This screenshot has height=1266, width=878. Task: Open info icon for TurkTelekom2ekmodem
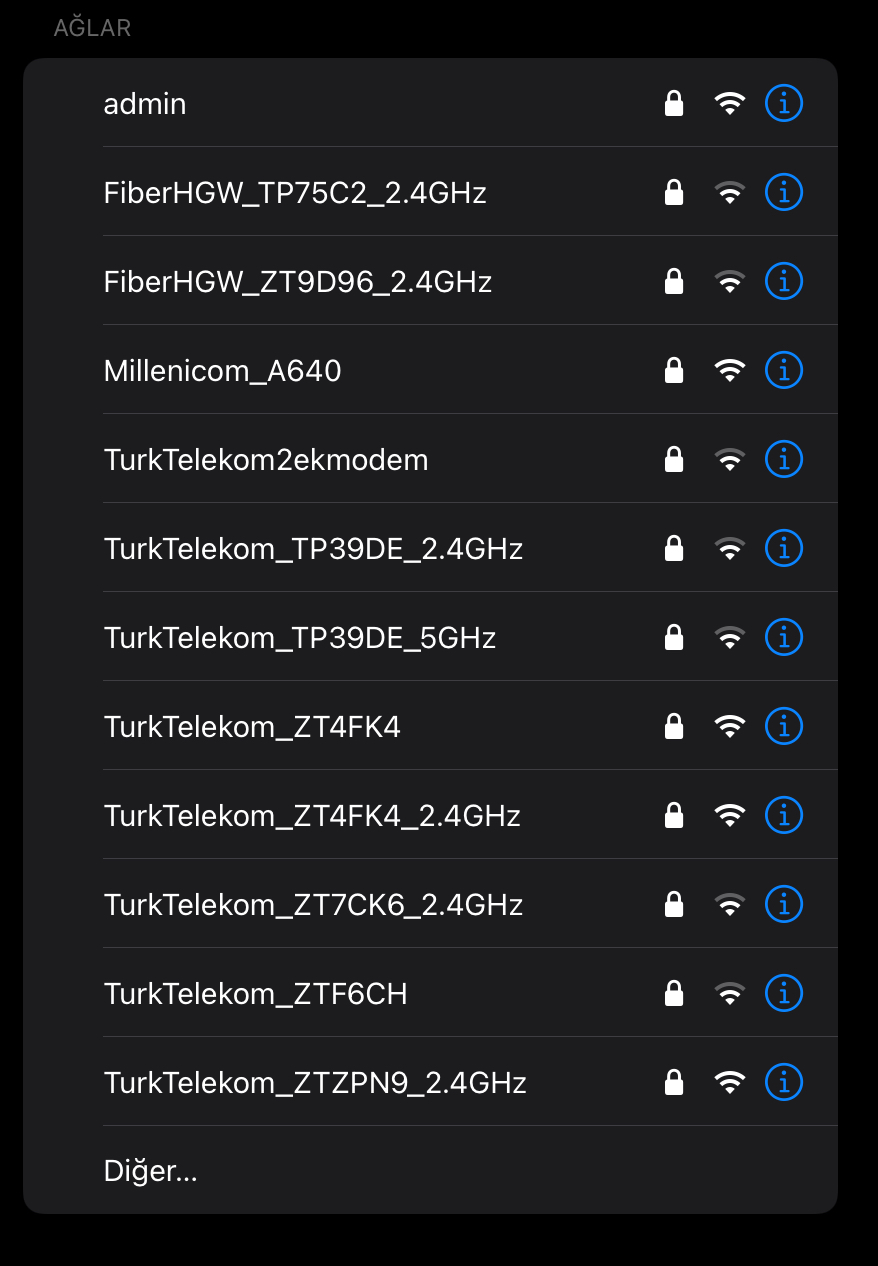point(783,459)
